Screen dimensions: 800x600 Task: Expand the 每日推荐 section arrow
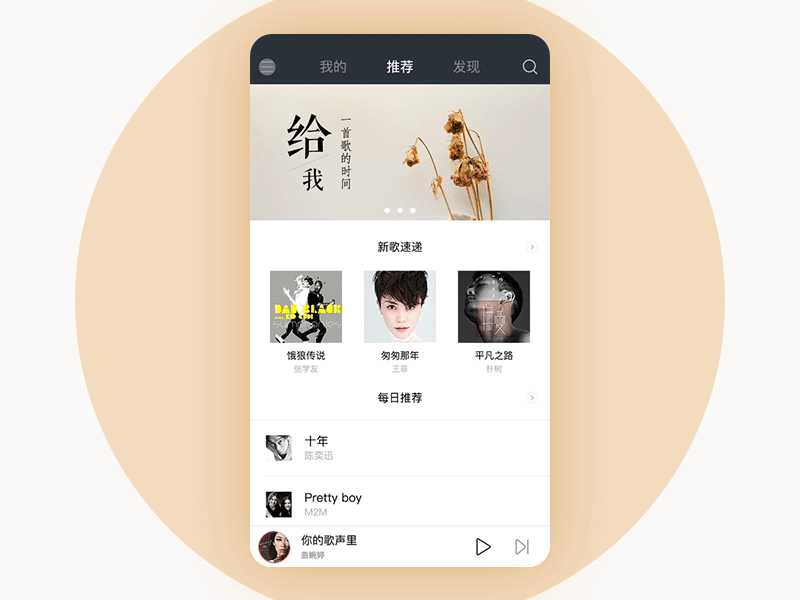coord(532,398)
